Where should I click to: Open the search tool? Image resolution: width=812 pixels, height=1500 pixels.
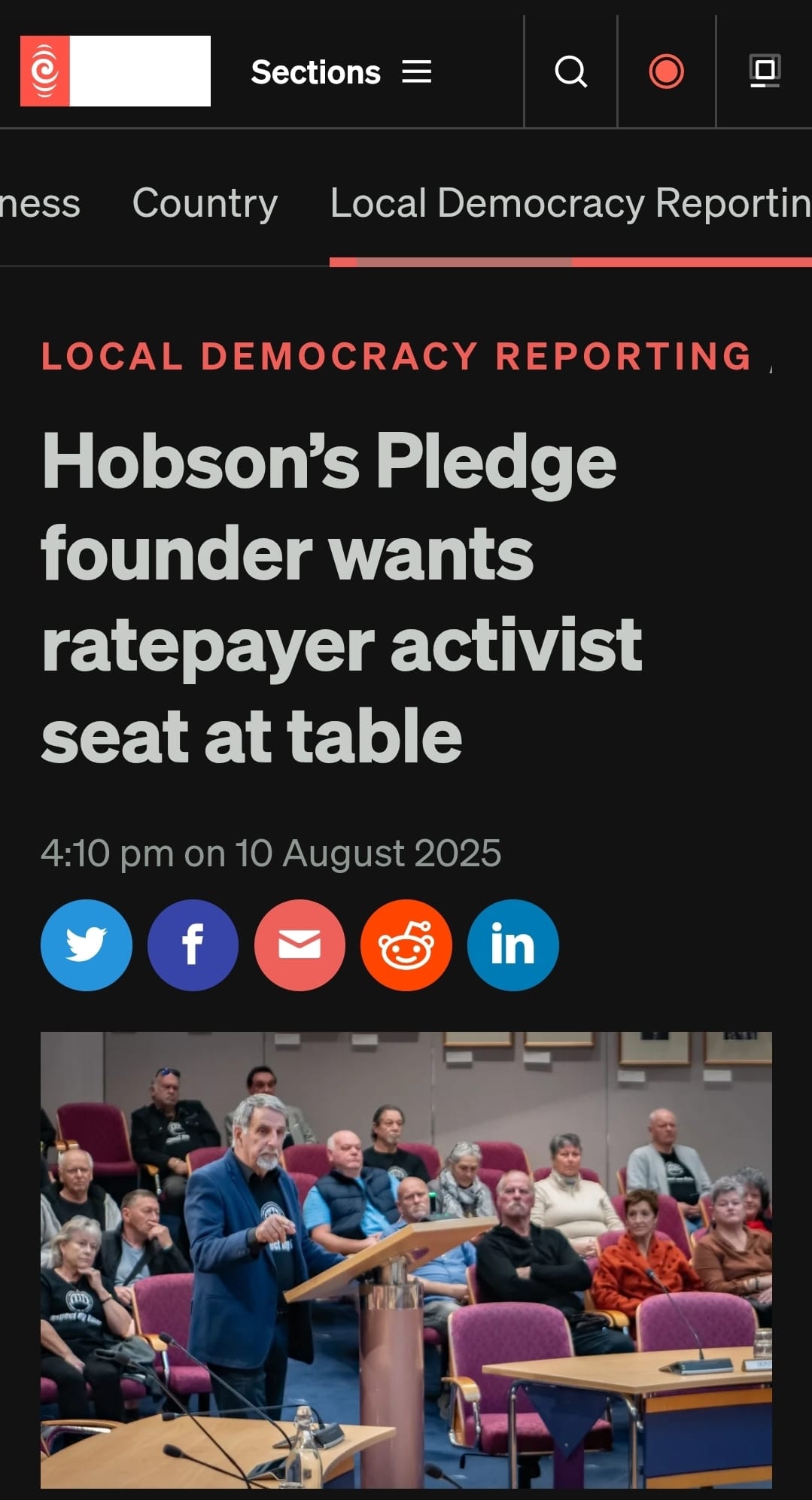(571, 72)
